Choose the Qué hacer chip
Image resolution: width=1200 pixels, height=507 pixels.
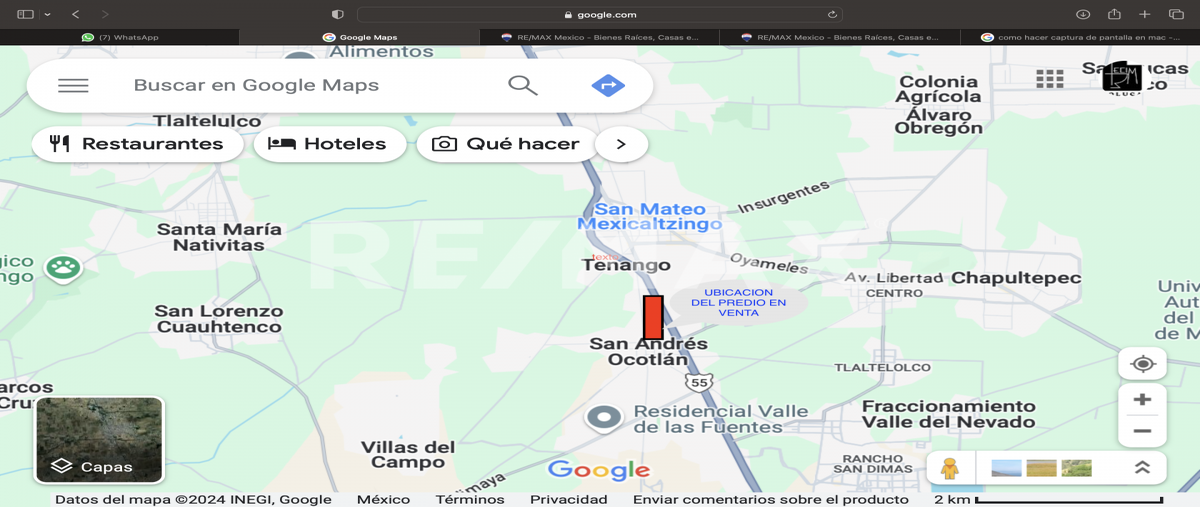[x=506, y=144]
